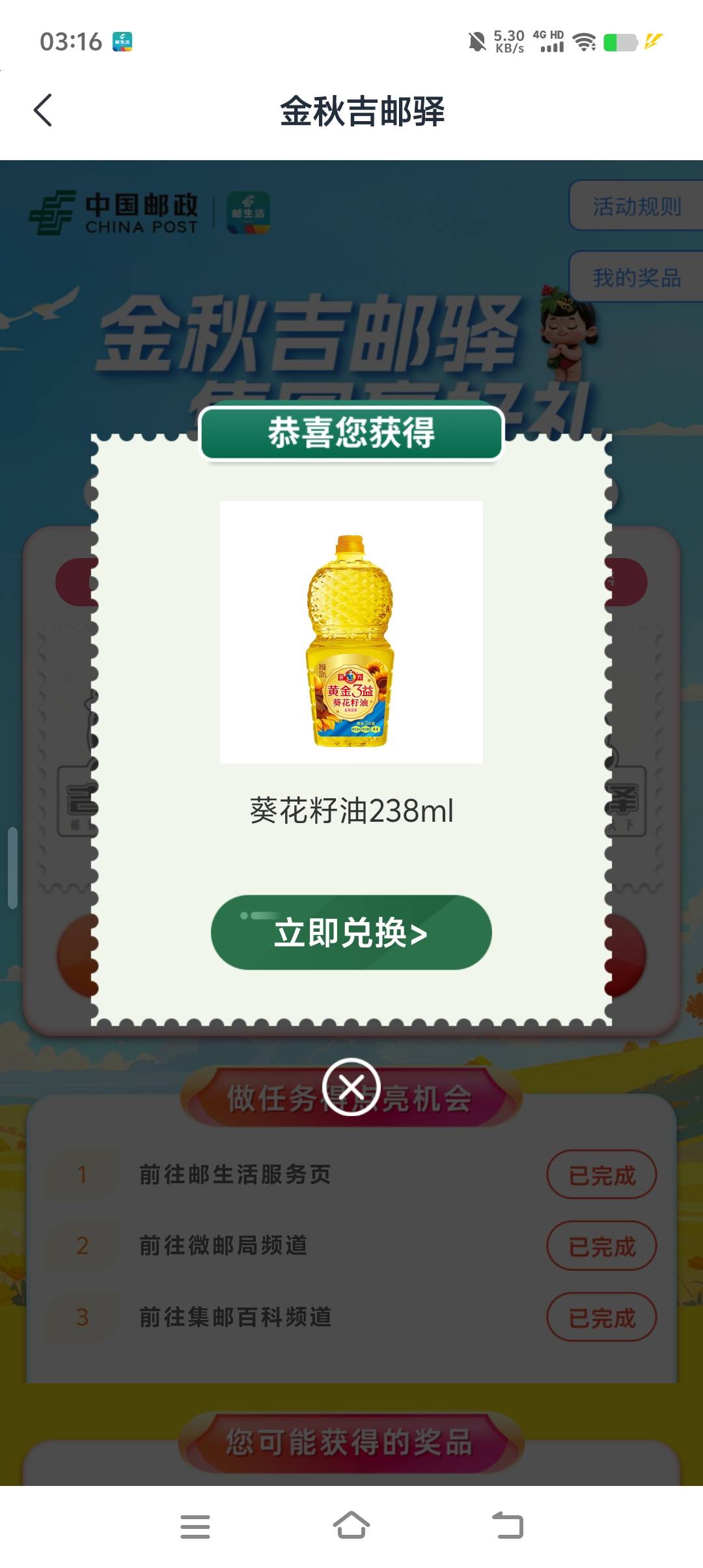Tap 立即兑换 to redeem the prize
Viewport: 703px width, 1568px height.
pyautogui.click(x=351, y=932)
